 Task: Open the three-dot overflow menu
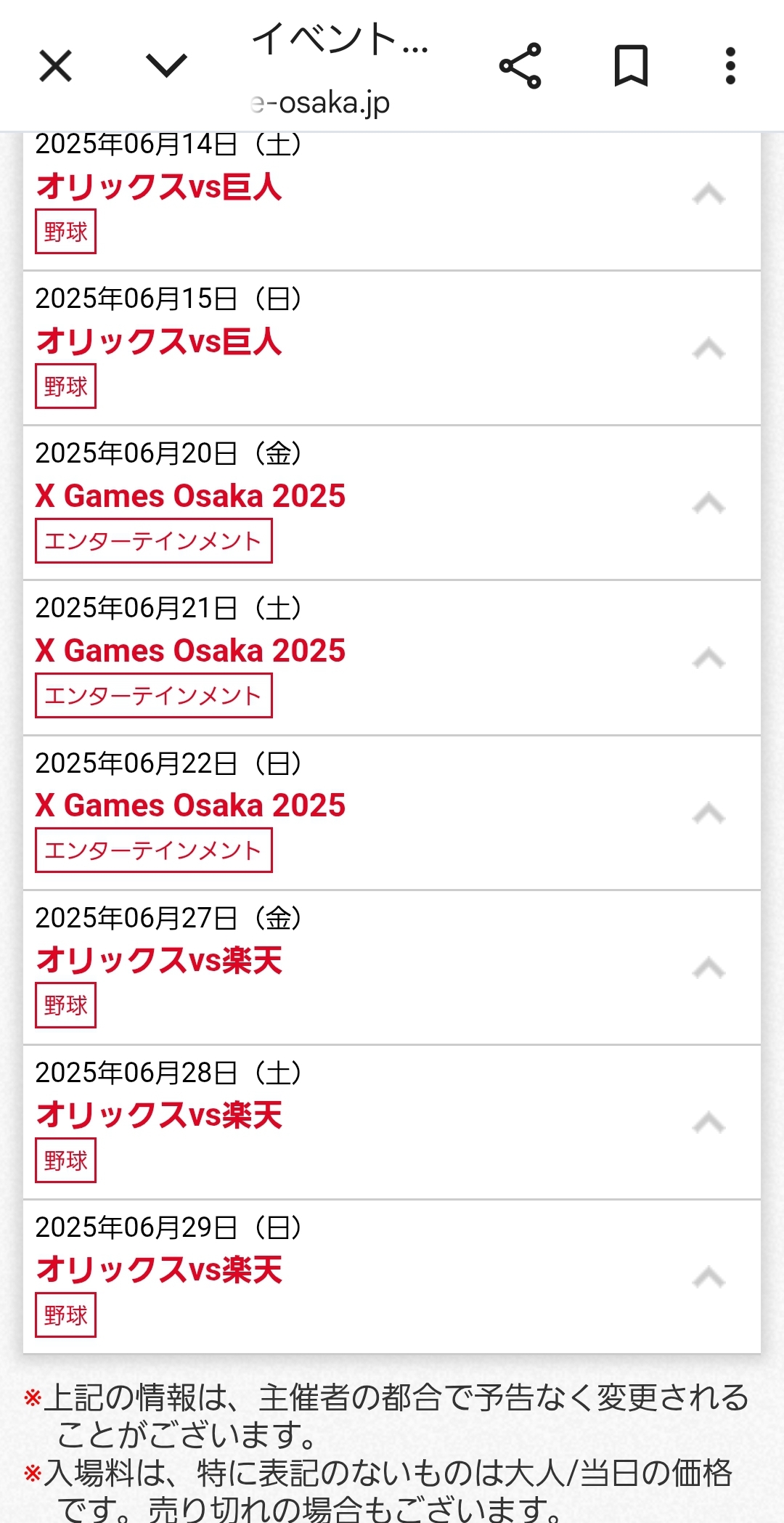tap(730, 66)
